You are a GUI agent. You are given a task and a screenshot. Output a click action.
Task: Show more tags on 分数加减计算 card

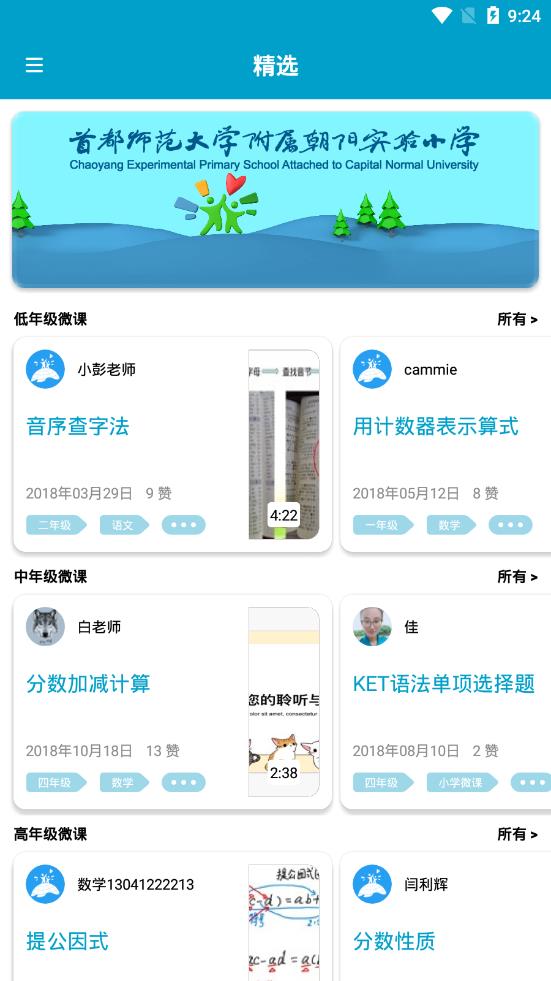[184, 782]
